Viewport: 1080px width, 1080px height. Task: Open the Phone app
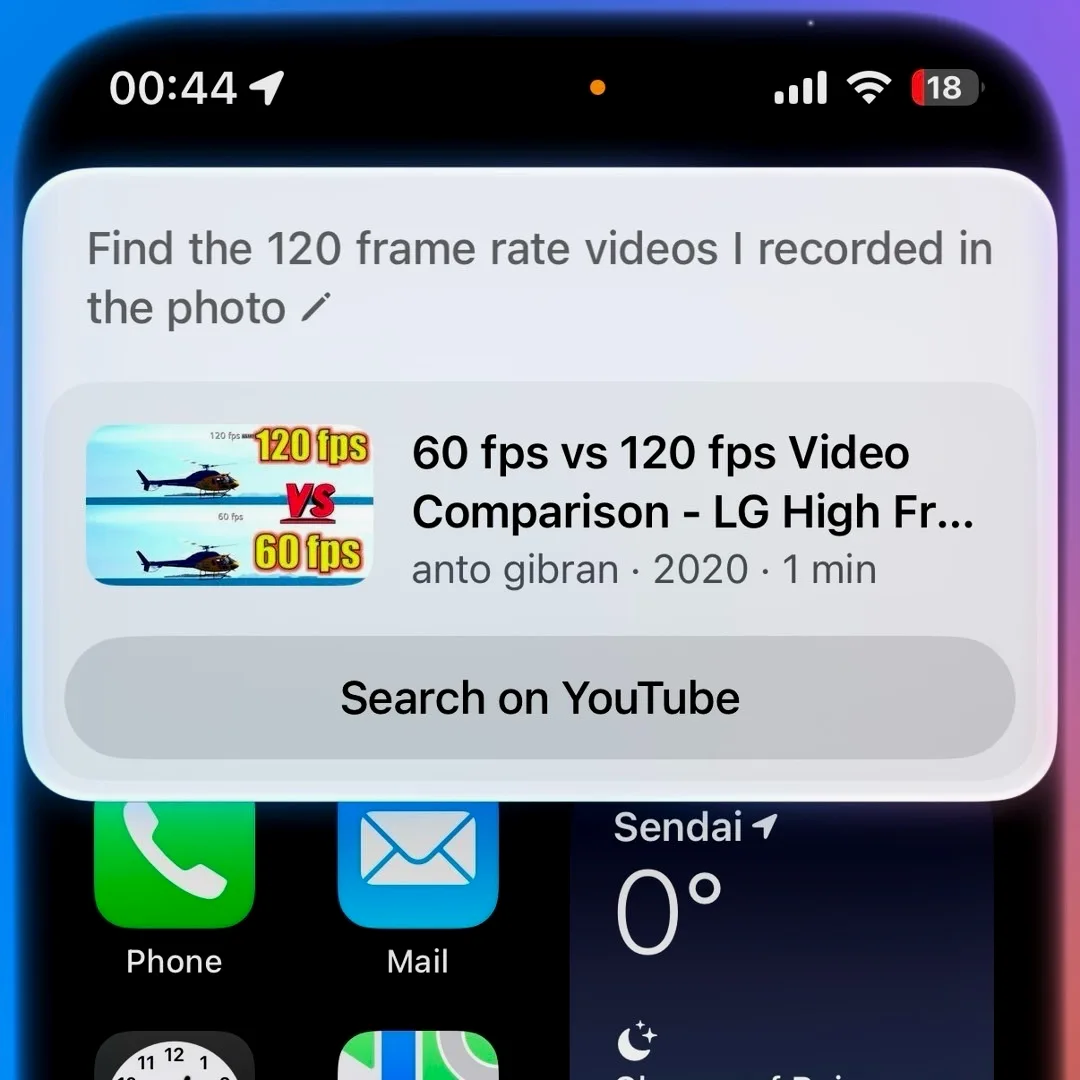coord(174,868)
